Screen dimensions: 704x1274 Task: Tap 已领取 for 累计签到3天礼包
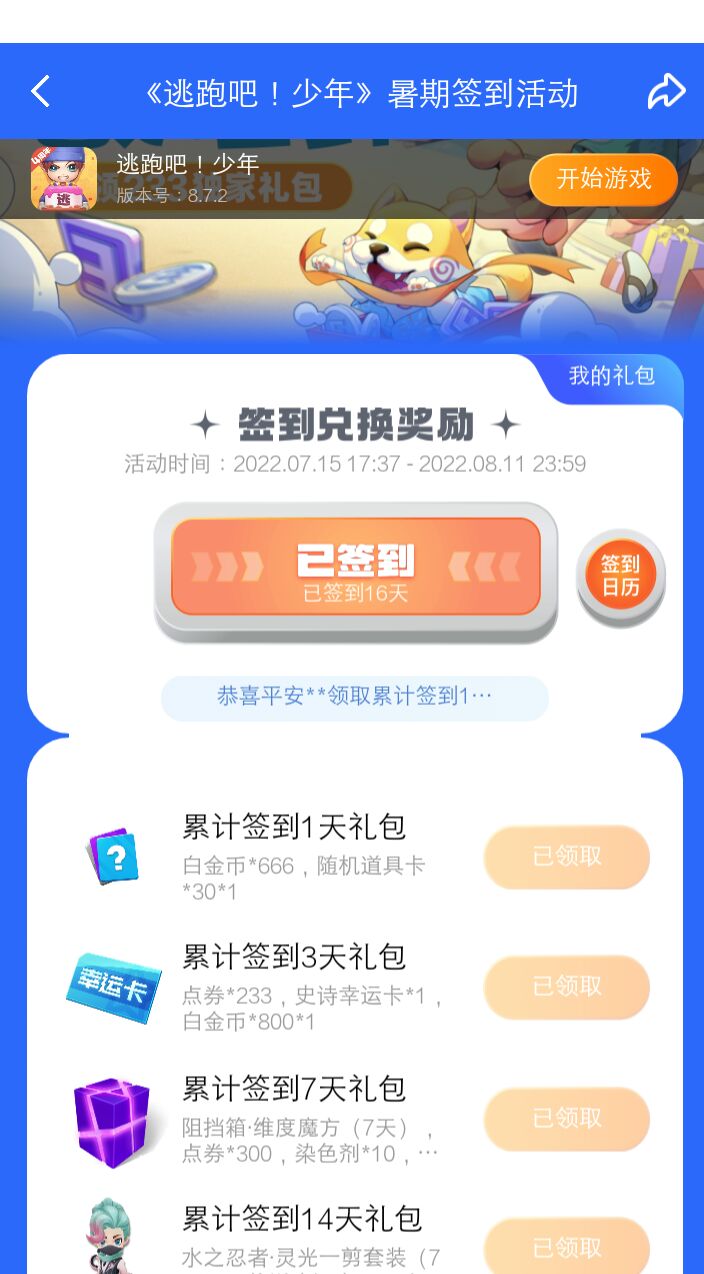click(x=567, y=987)
